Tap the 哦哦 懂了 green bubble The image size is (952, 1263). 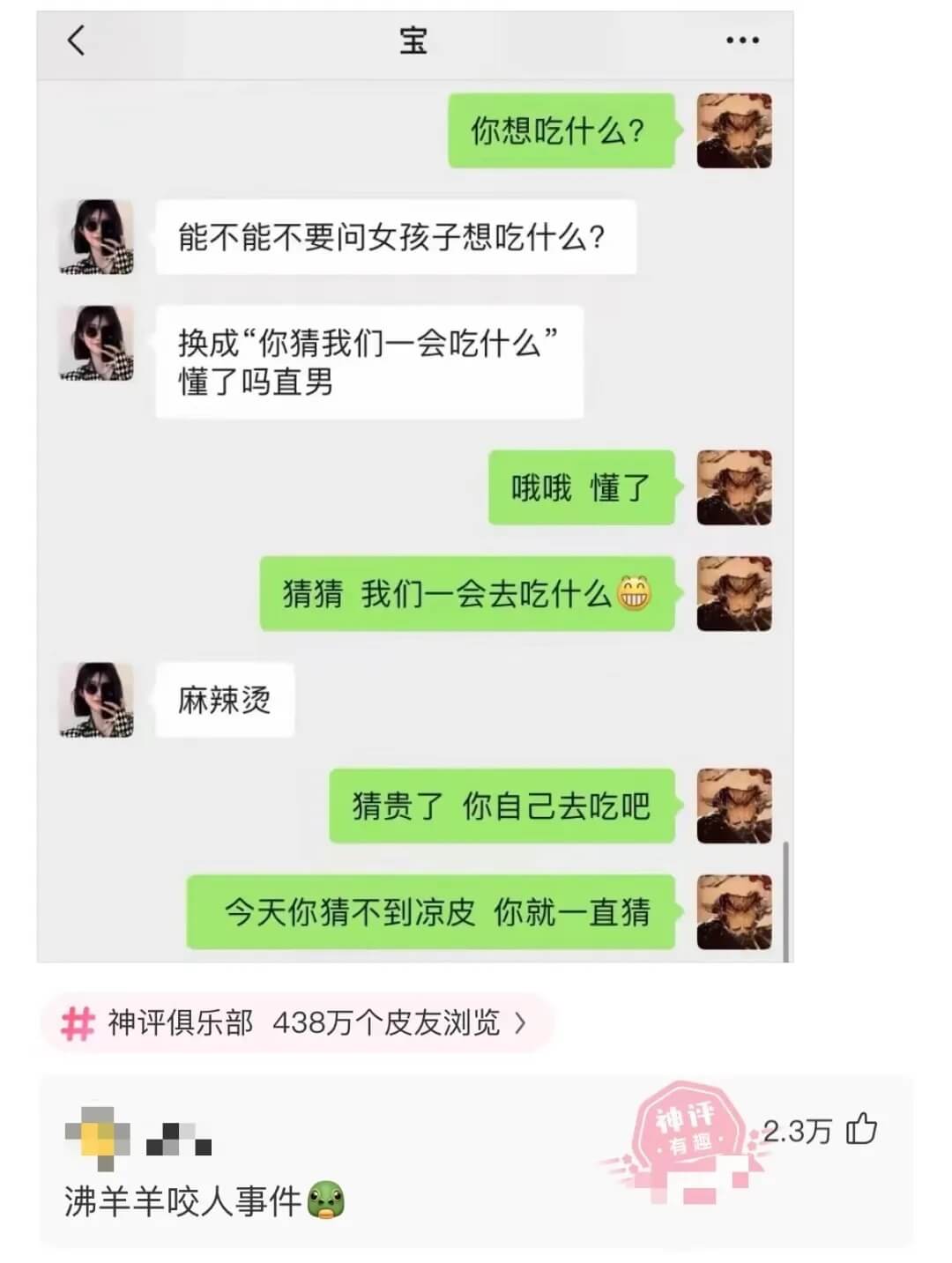coord(580,487)
